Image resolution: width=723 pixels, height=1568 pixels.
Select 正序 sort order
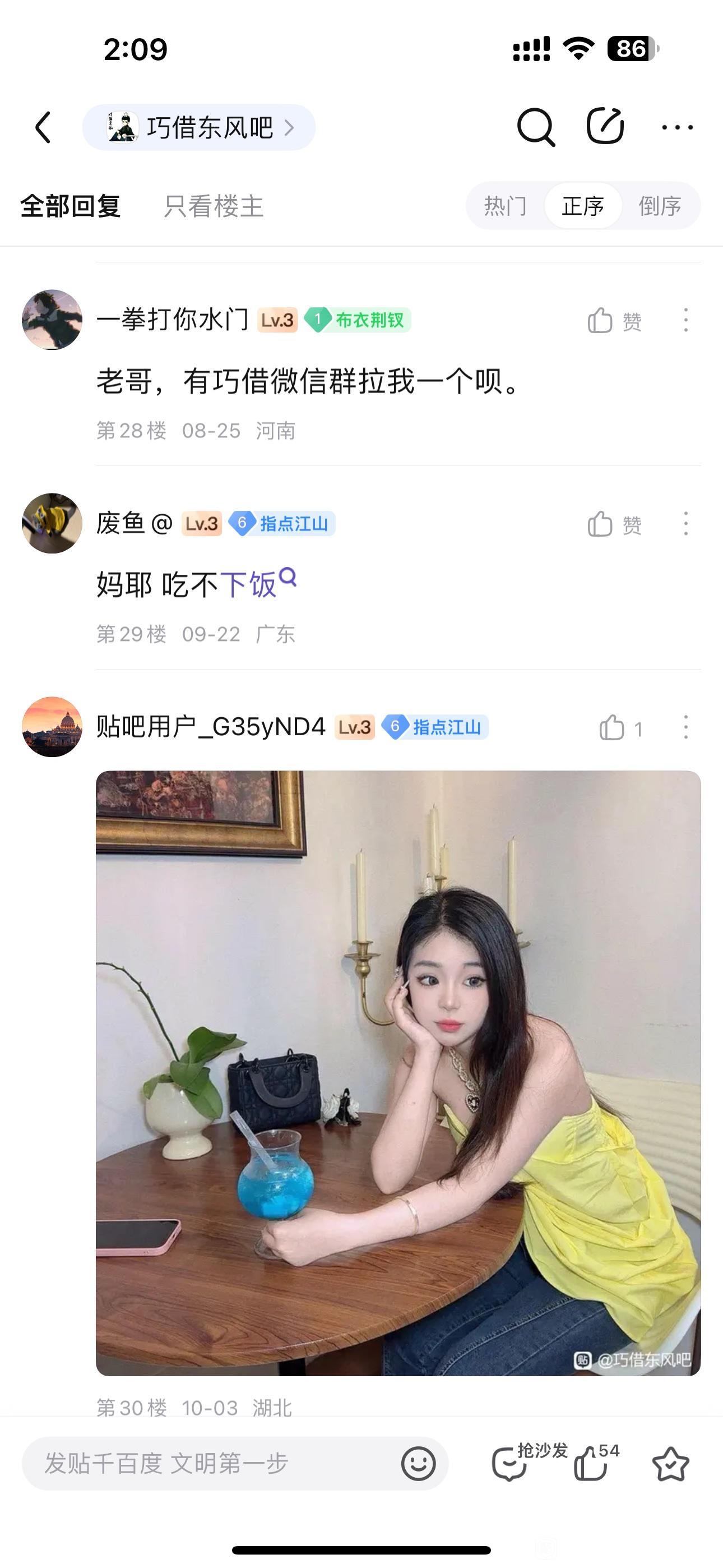tap(582, 206)
